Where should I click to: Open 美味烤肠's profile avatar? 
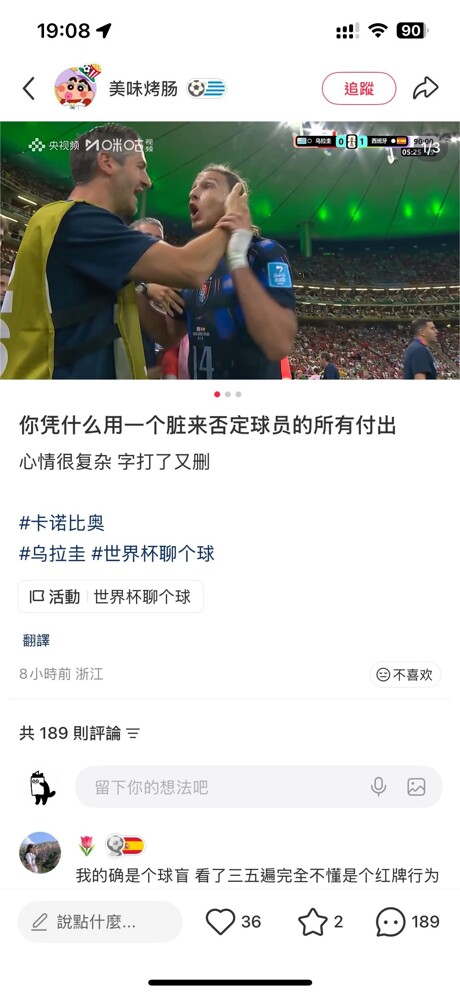pos(77,86)
